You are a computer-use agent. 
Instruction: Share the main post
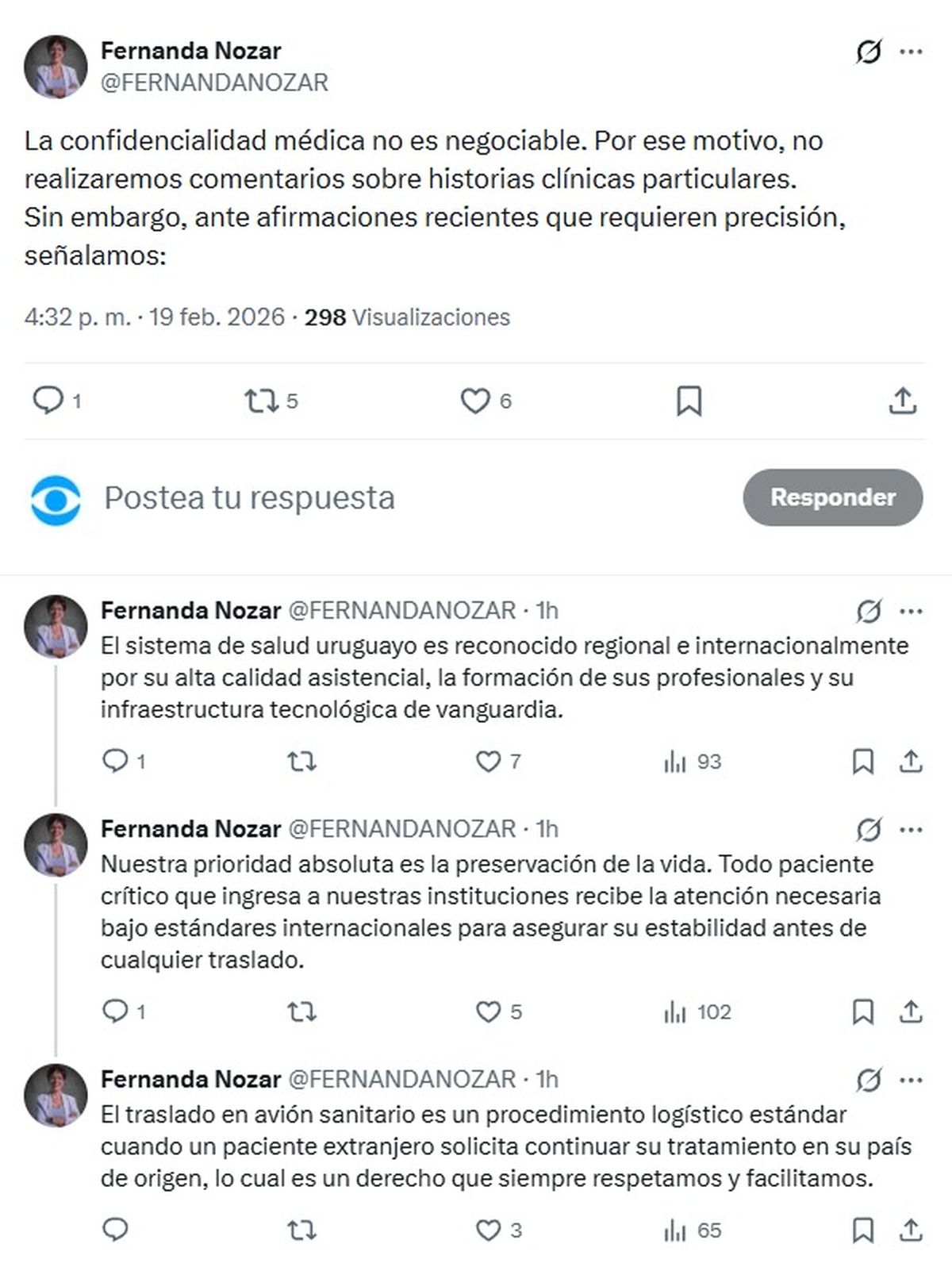click(x=902, y=401)
